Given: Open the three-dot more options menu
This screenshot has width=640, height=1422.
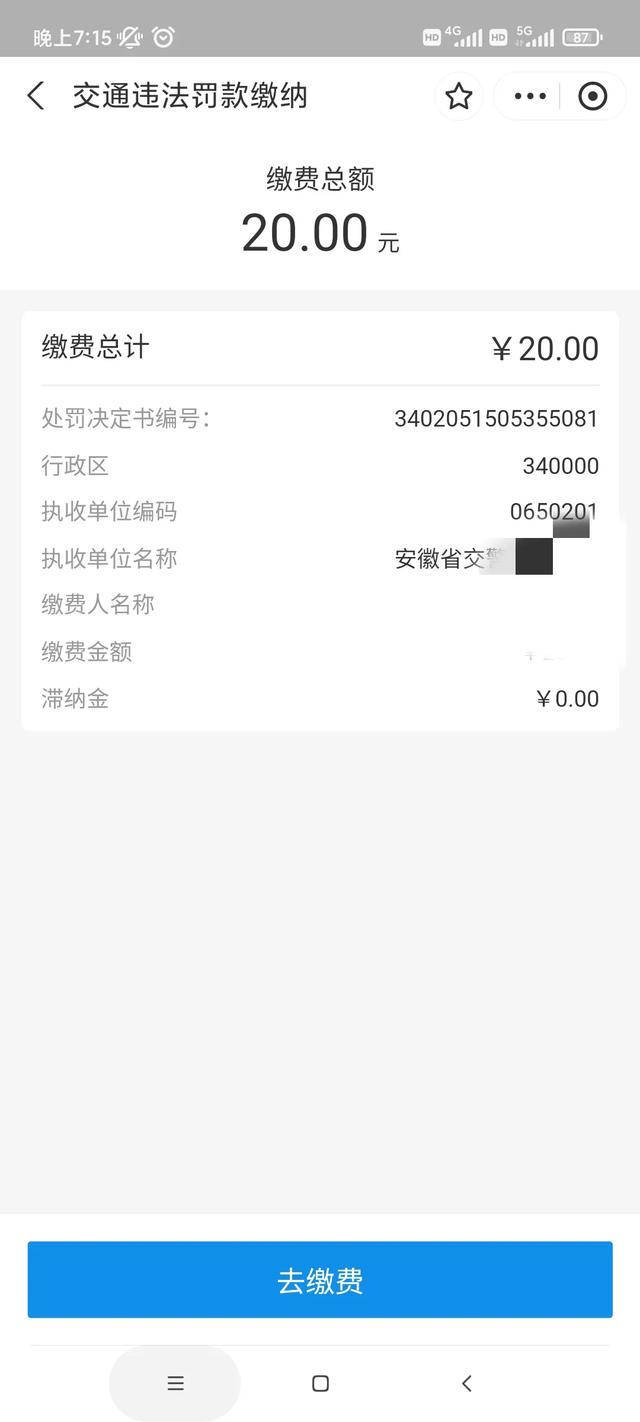Looking at the screenshot, I should [x=530, y=96].
